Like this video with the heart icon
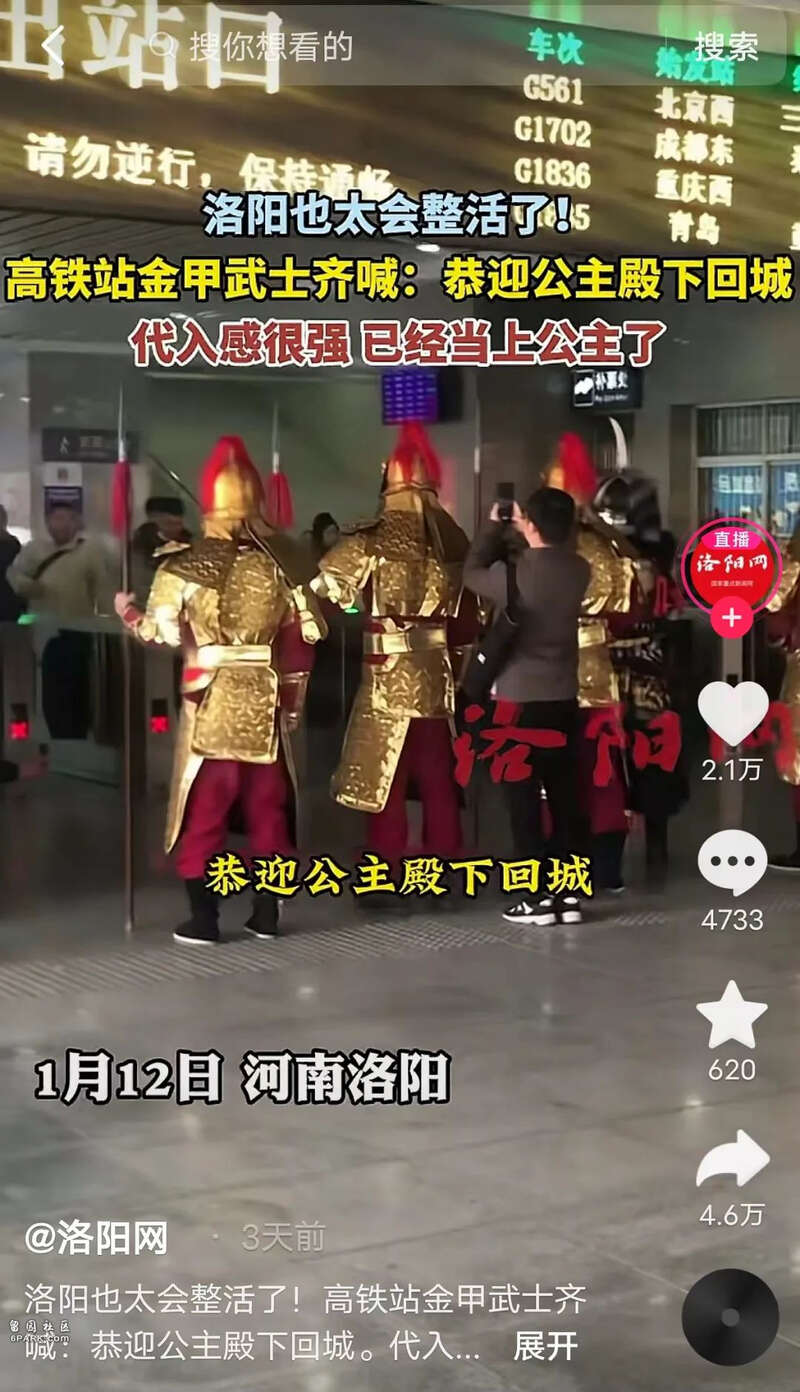This screenshot has height=1392, width=800. click(732, 712)
